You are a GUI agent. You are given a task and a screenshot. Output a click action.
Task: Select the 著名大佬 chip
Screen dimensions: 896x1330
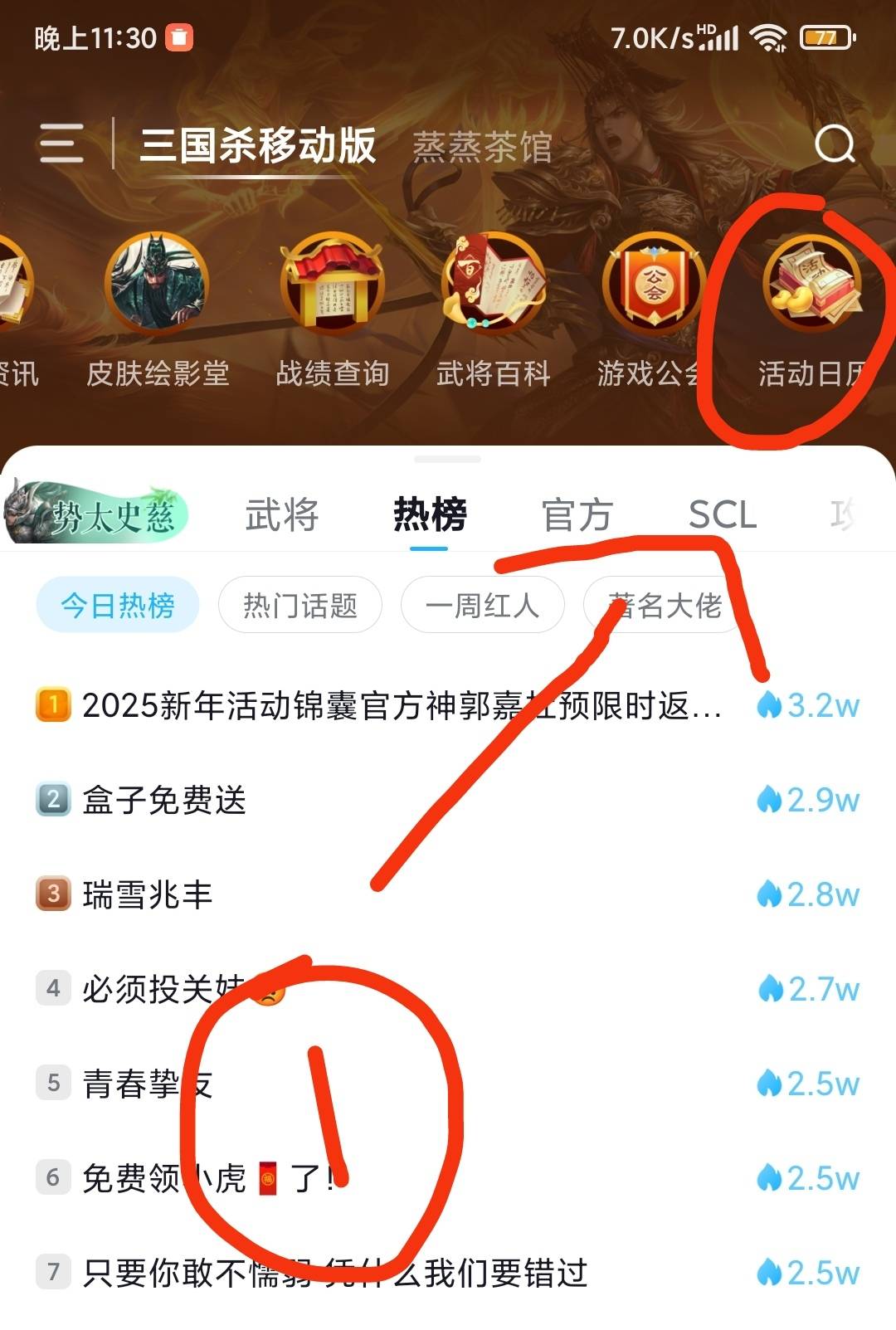click(664, 605)
